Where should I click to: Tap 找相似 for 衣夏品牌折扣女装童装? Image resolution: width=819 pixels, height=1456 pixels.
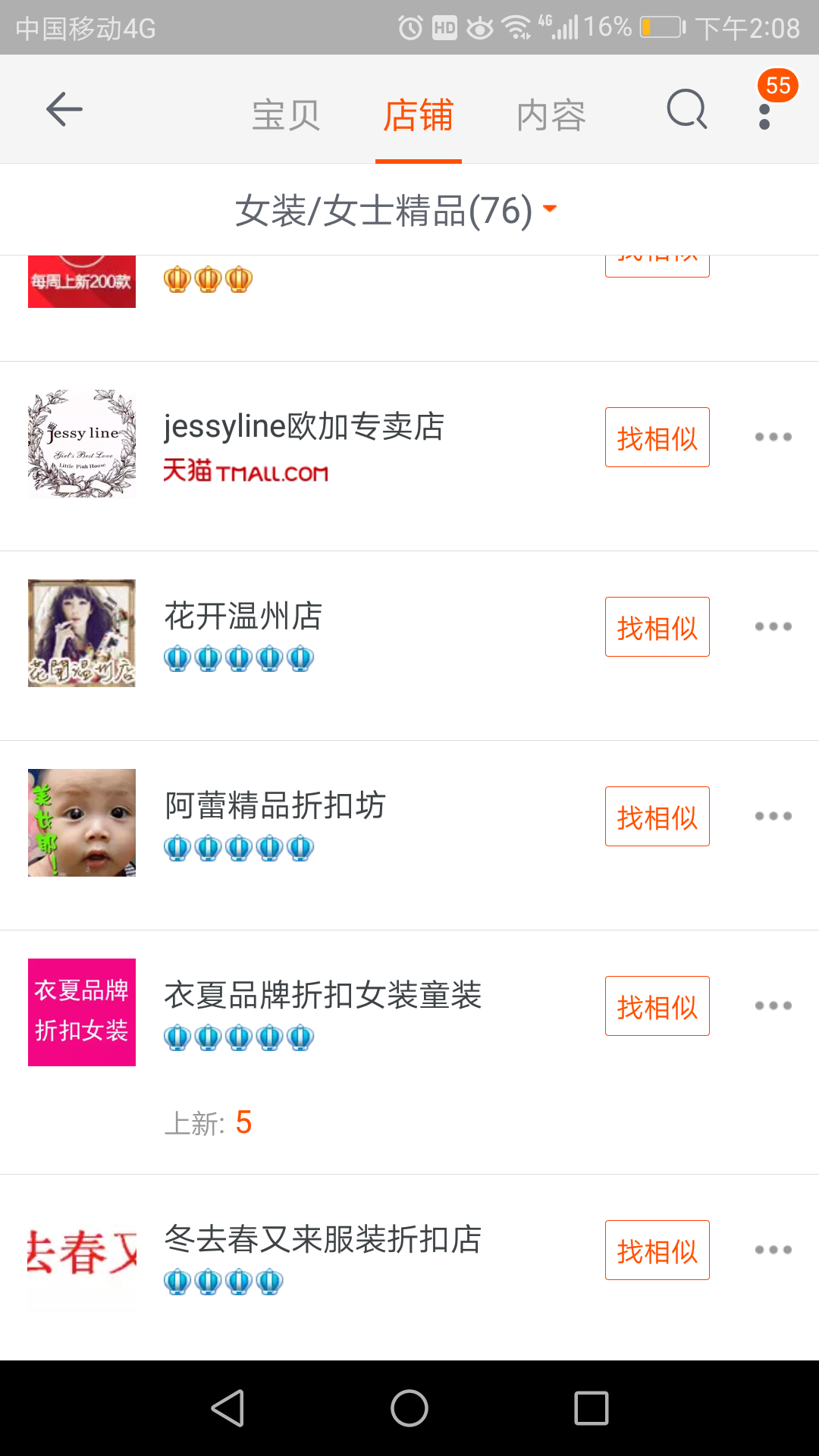pyautogui.click(x=657, y=1006)
